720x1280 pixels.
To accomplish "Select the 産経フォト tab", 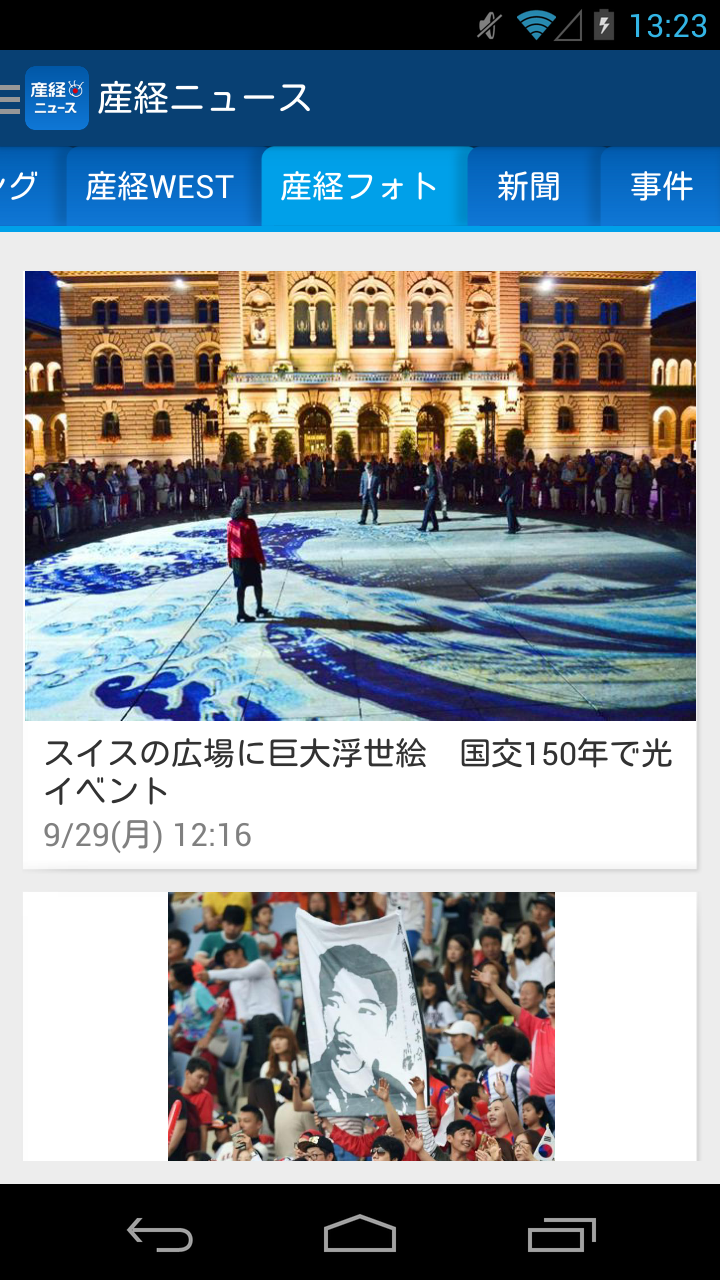I will click(x=360, y=187).
